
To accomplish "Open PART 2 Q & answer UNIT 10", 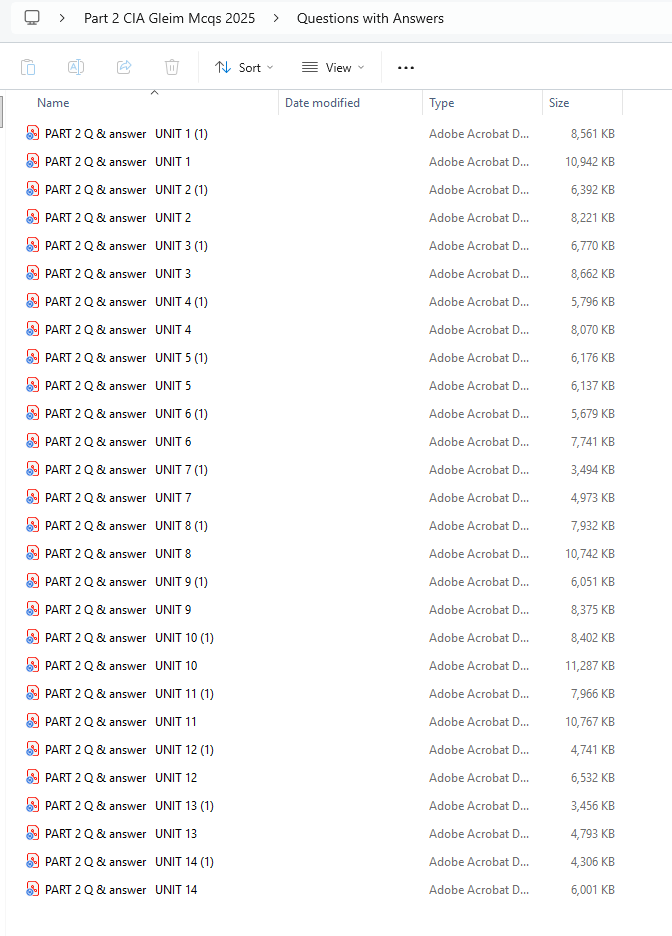I will (x=121, y=665).
